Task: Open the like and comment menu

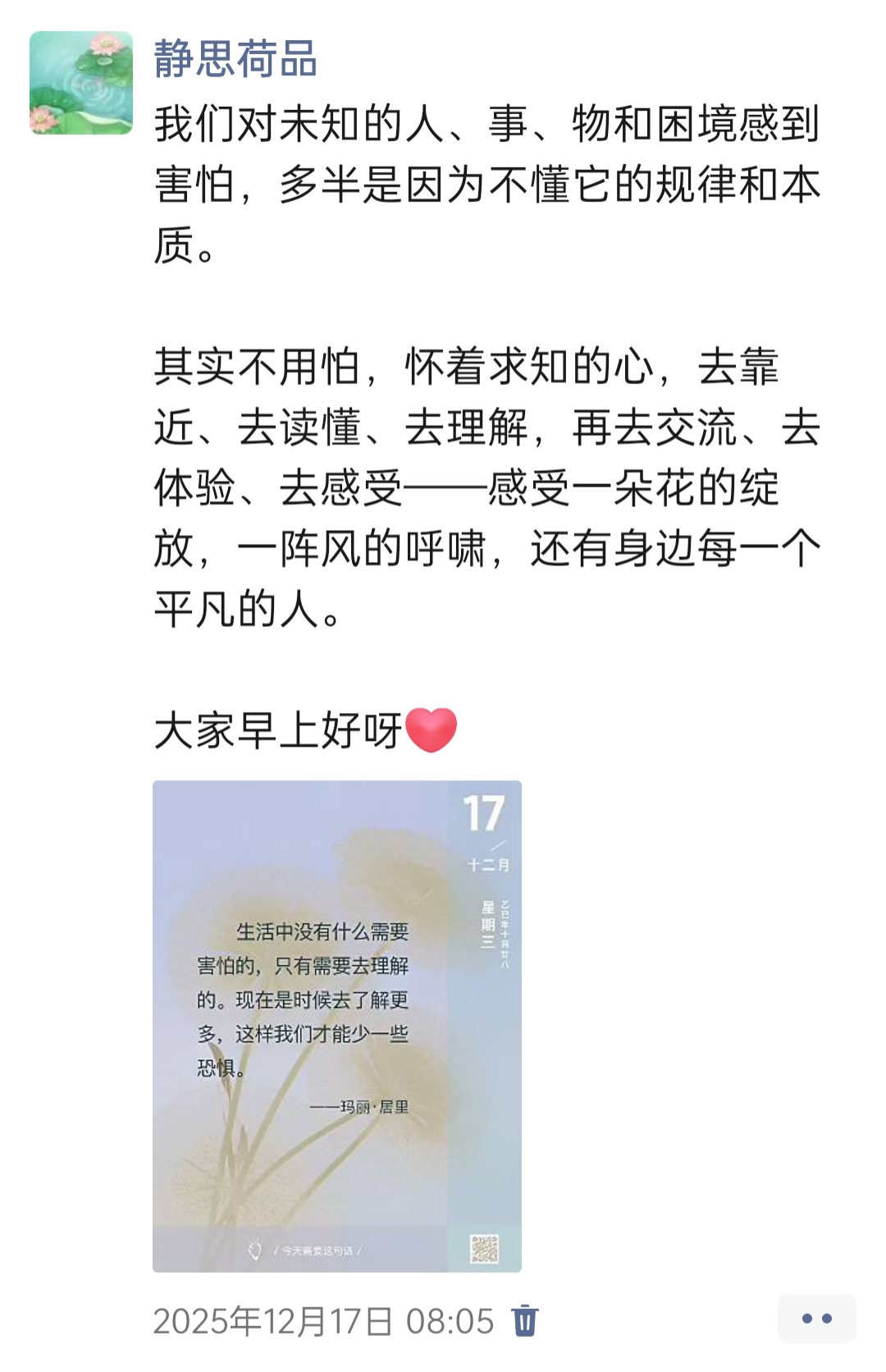Action: [816, 1319]
